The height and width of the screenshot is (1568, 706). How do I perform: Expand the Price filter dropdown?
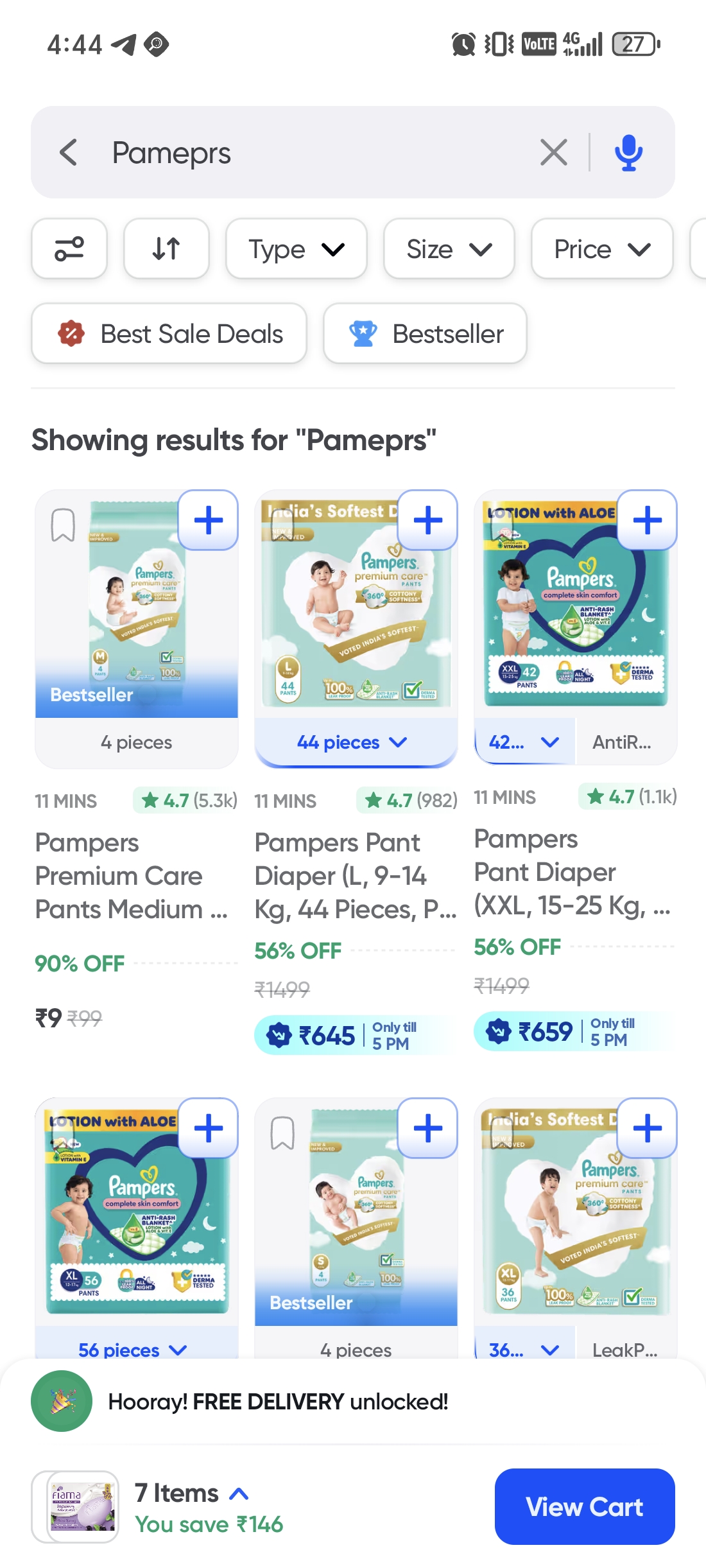tap(602, 249)
